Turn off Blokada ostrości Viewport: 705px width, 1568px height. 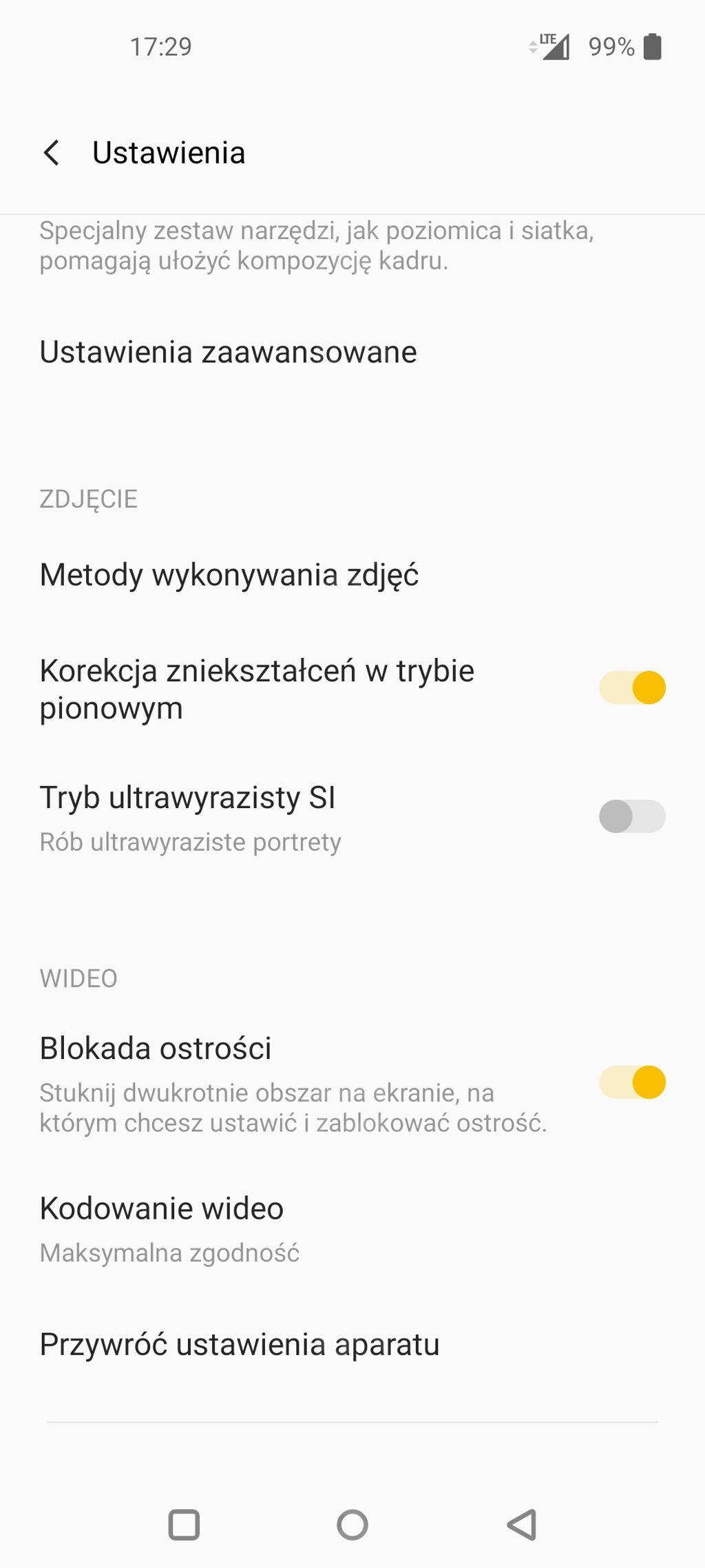pyautogui.click(x=631, y=1082)
